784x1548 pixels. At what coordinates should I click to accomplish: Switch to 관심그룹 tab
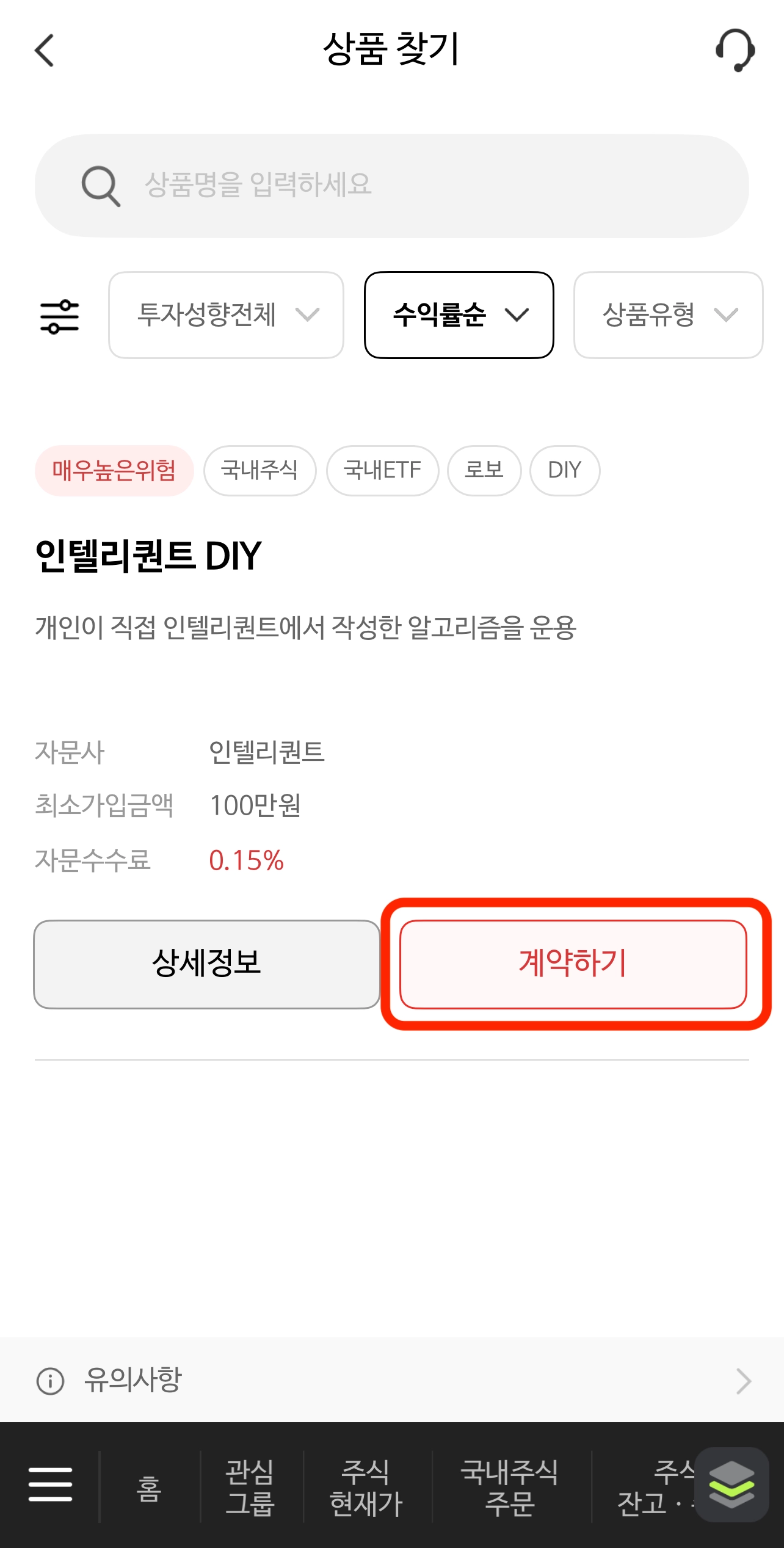pos(250,1488)
